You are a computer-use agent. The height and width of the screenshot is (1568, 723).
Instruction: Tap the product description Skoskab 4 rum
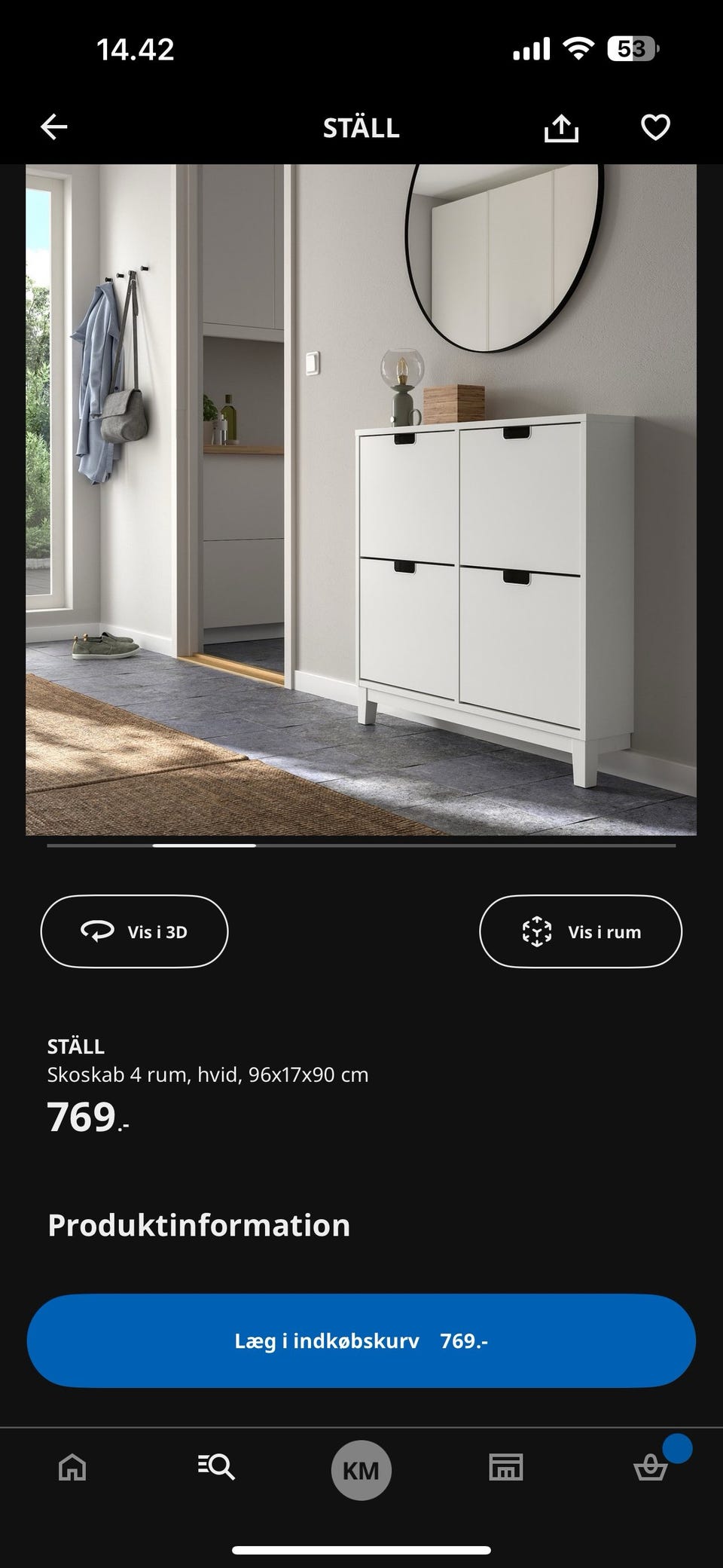[x=206, y=1074]
